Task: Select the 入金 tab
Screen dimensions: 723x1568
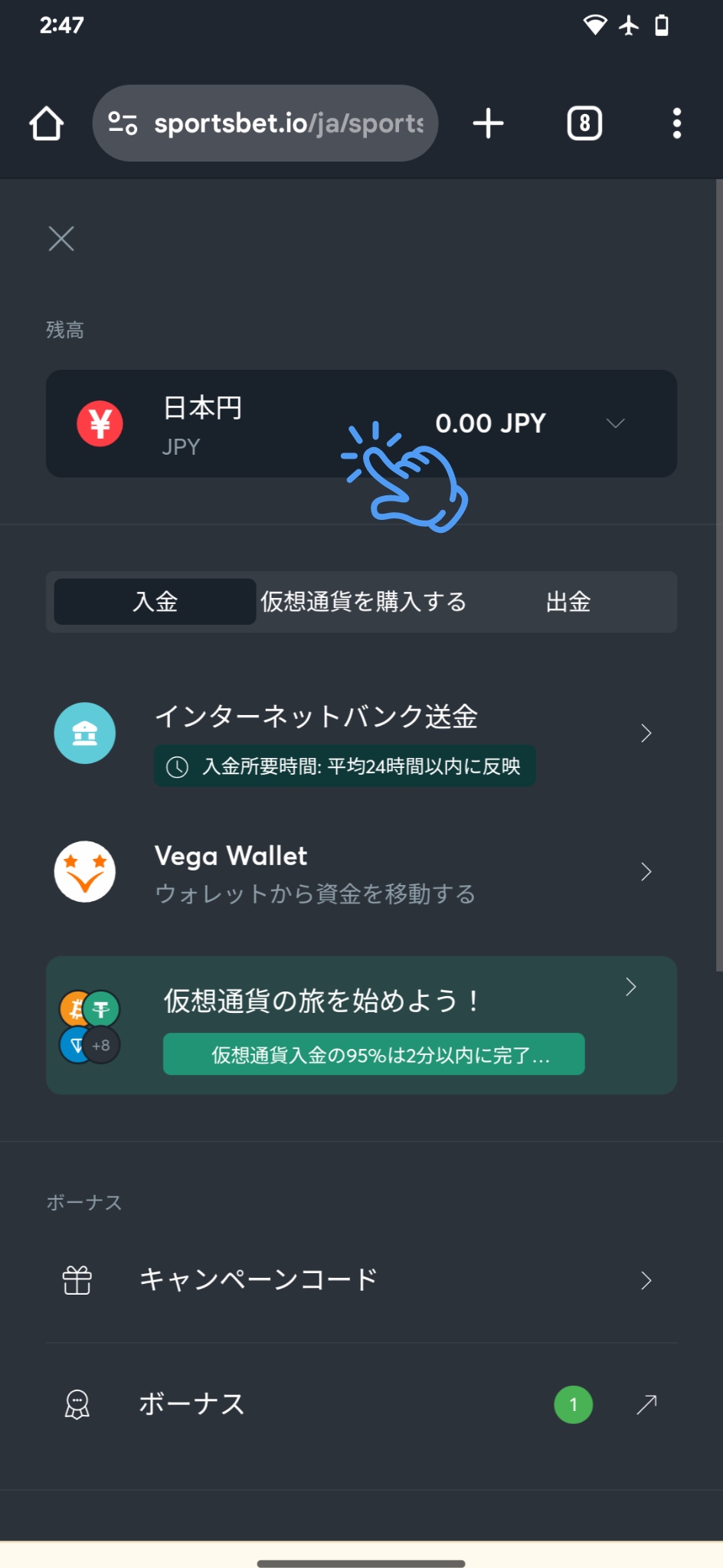Action: (x=154, y=602)
